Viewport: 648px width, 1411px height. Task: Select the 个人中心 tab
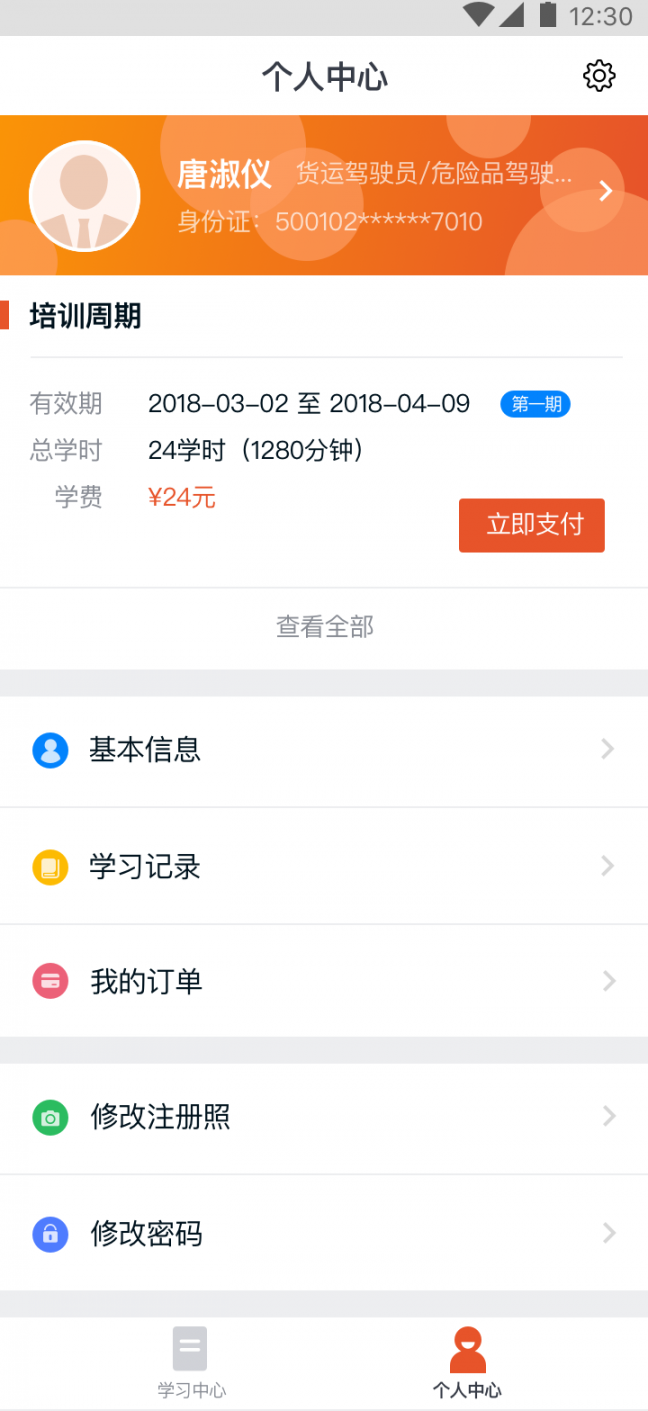467,1363
